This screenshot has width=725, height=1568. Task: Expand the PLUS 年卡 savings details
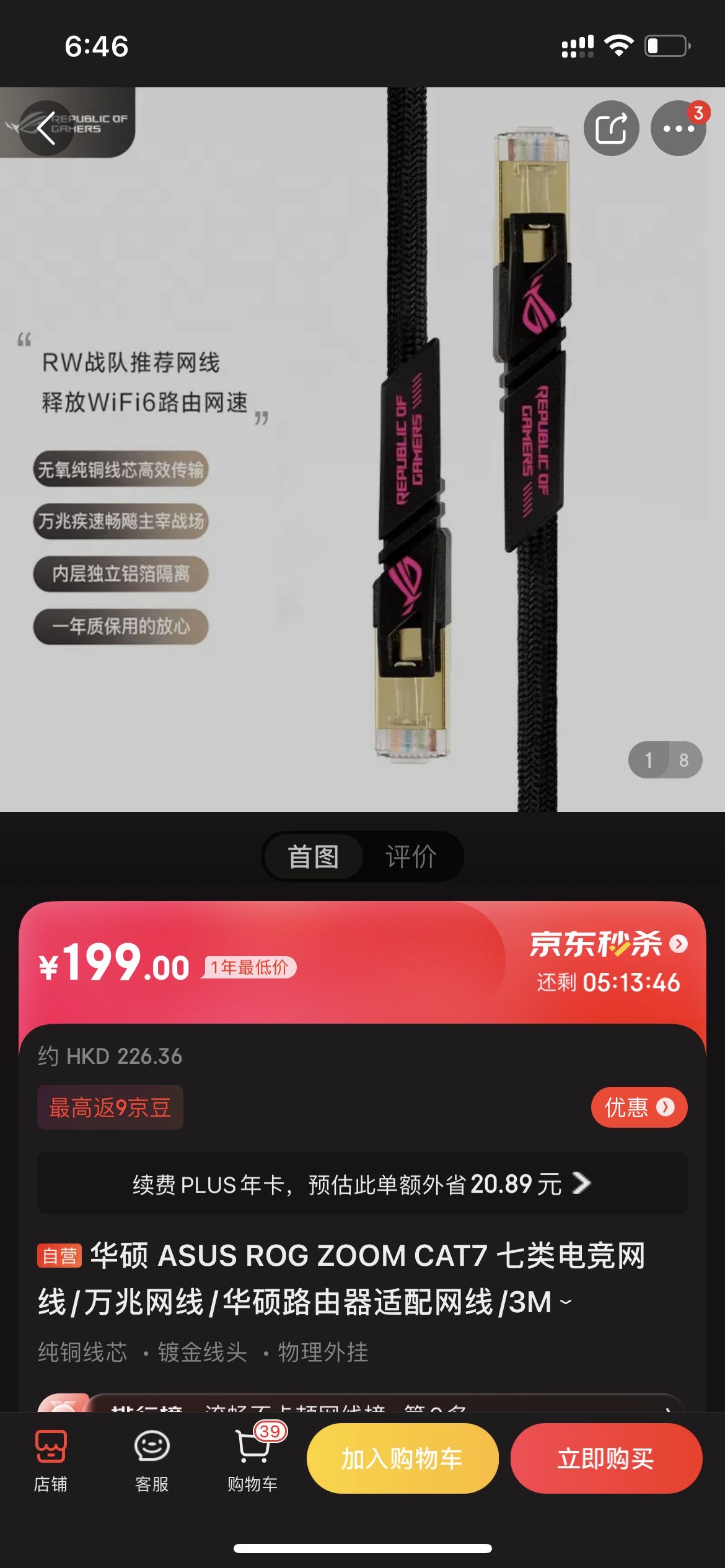[x=362, y=1185]
